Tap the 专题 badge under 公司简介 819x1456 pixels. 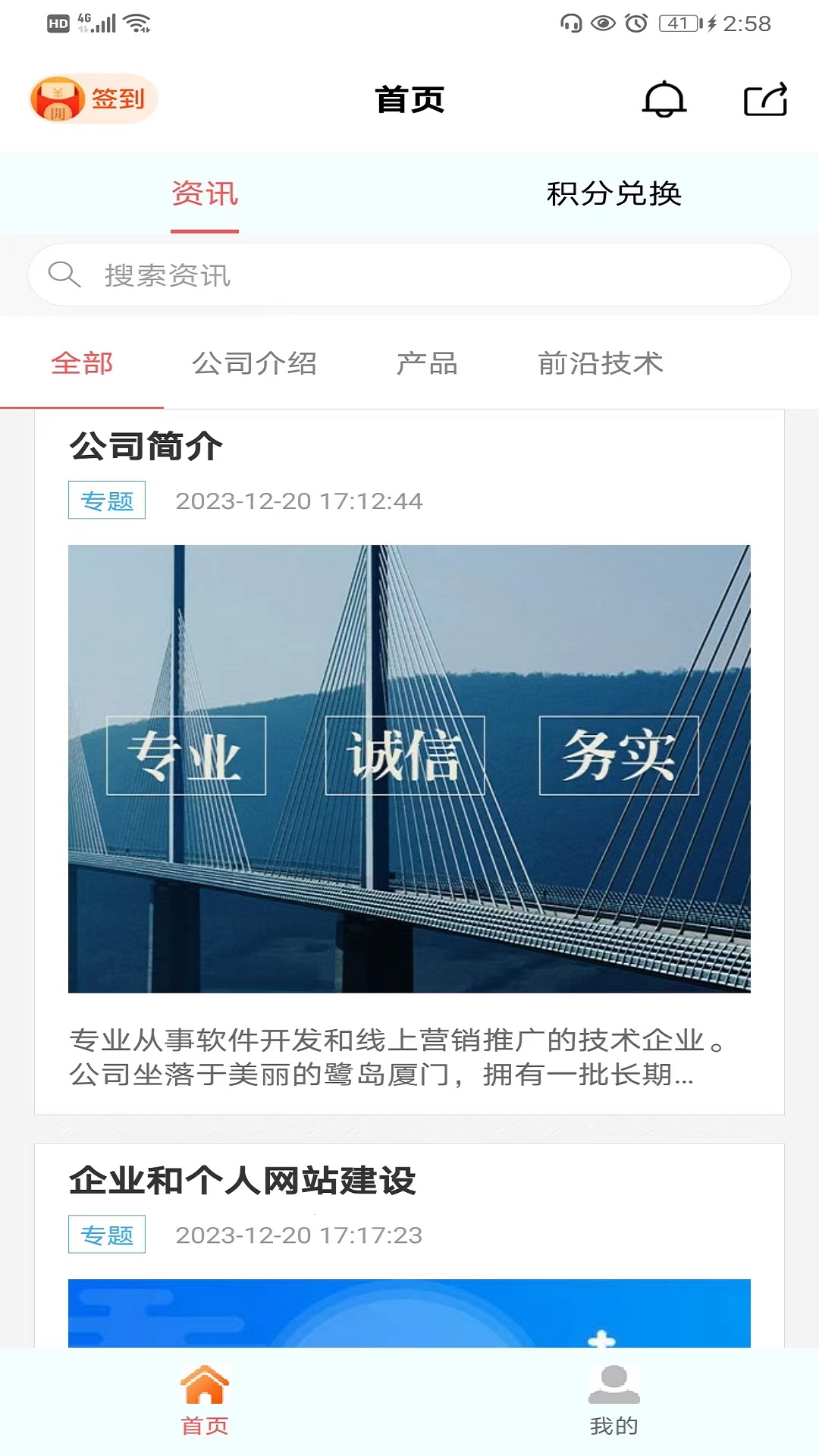coord(107,500)
